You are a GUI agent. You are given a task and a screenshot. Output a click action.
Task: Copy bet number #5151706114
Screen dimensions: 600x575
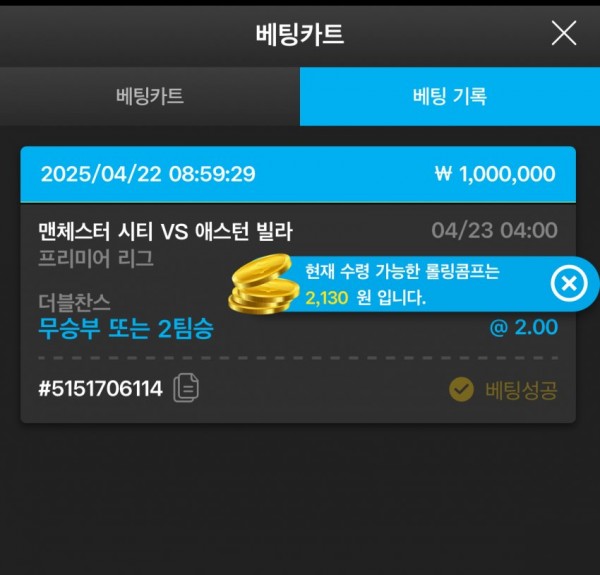186,389
